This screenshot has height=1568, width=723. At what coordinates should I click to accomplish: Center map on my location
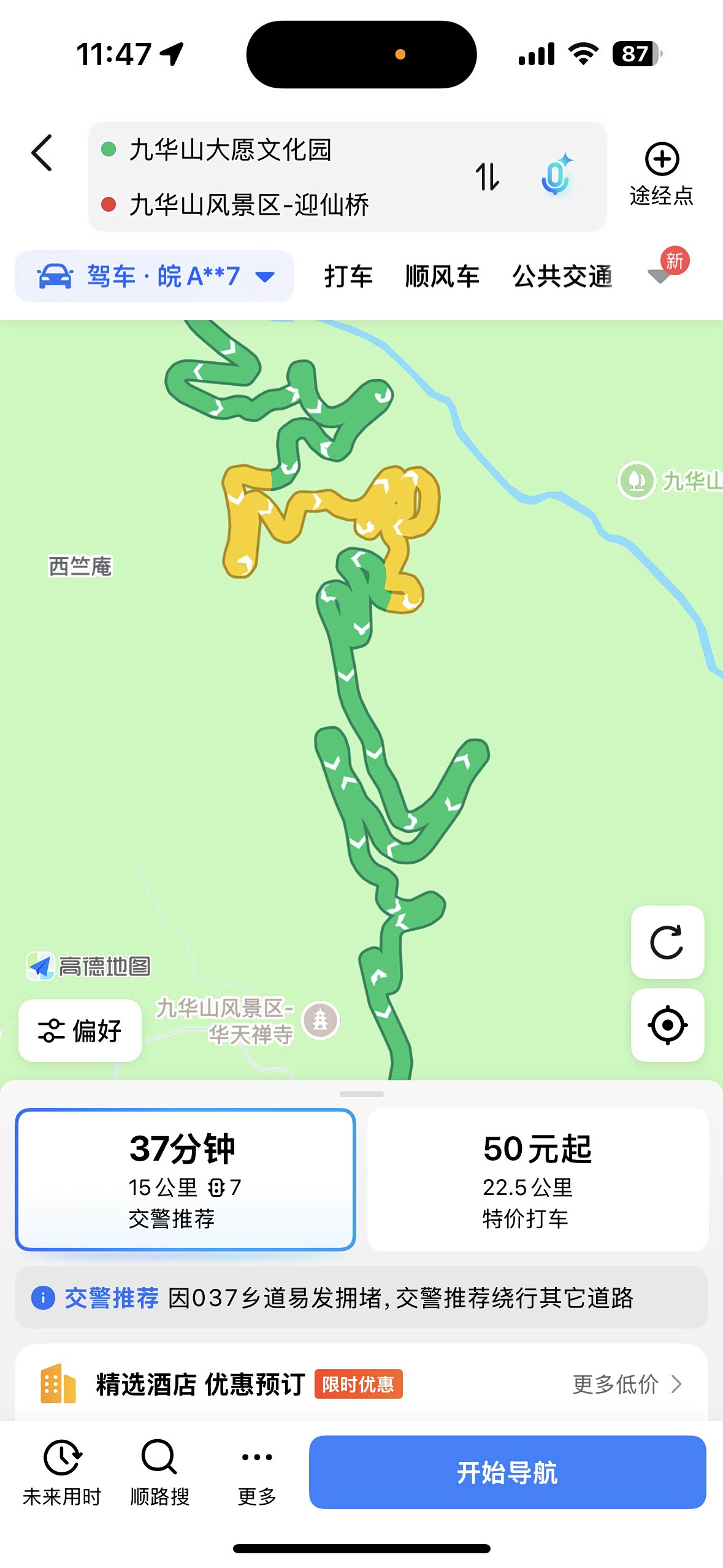pos(667,1024)
